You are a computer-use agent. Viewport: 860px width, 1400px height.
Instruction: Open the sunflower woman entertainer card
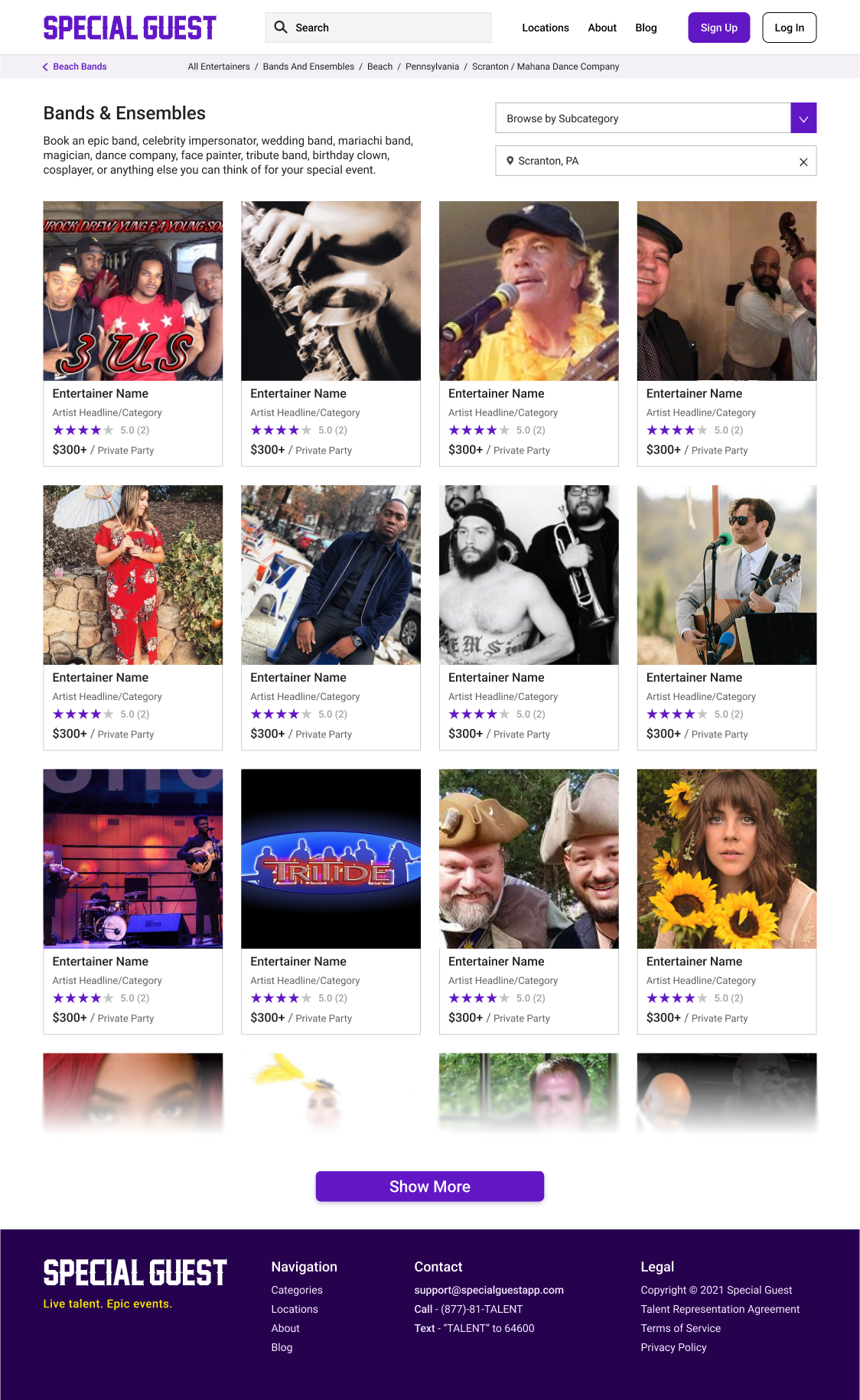pos(726,859)
